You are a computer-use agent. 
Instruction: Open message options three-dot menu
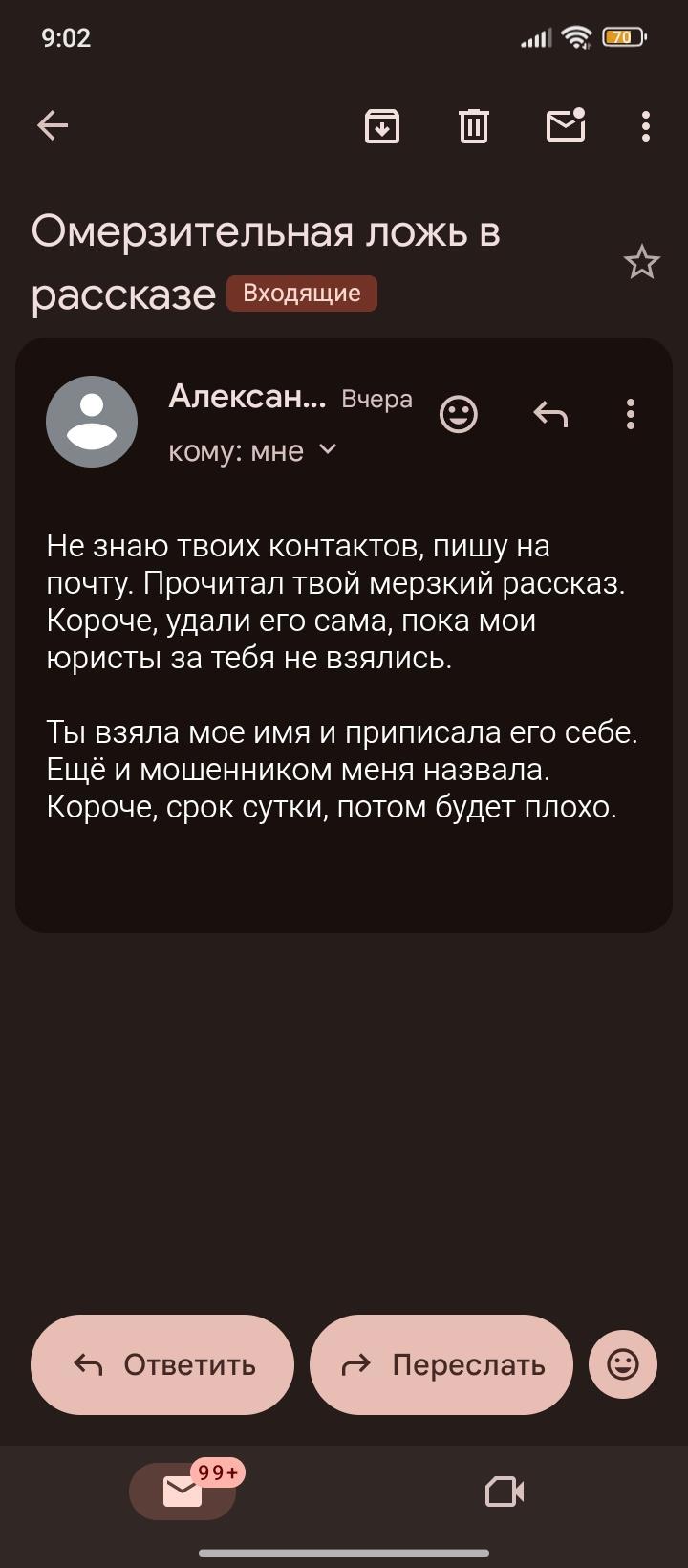point(630,414)
